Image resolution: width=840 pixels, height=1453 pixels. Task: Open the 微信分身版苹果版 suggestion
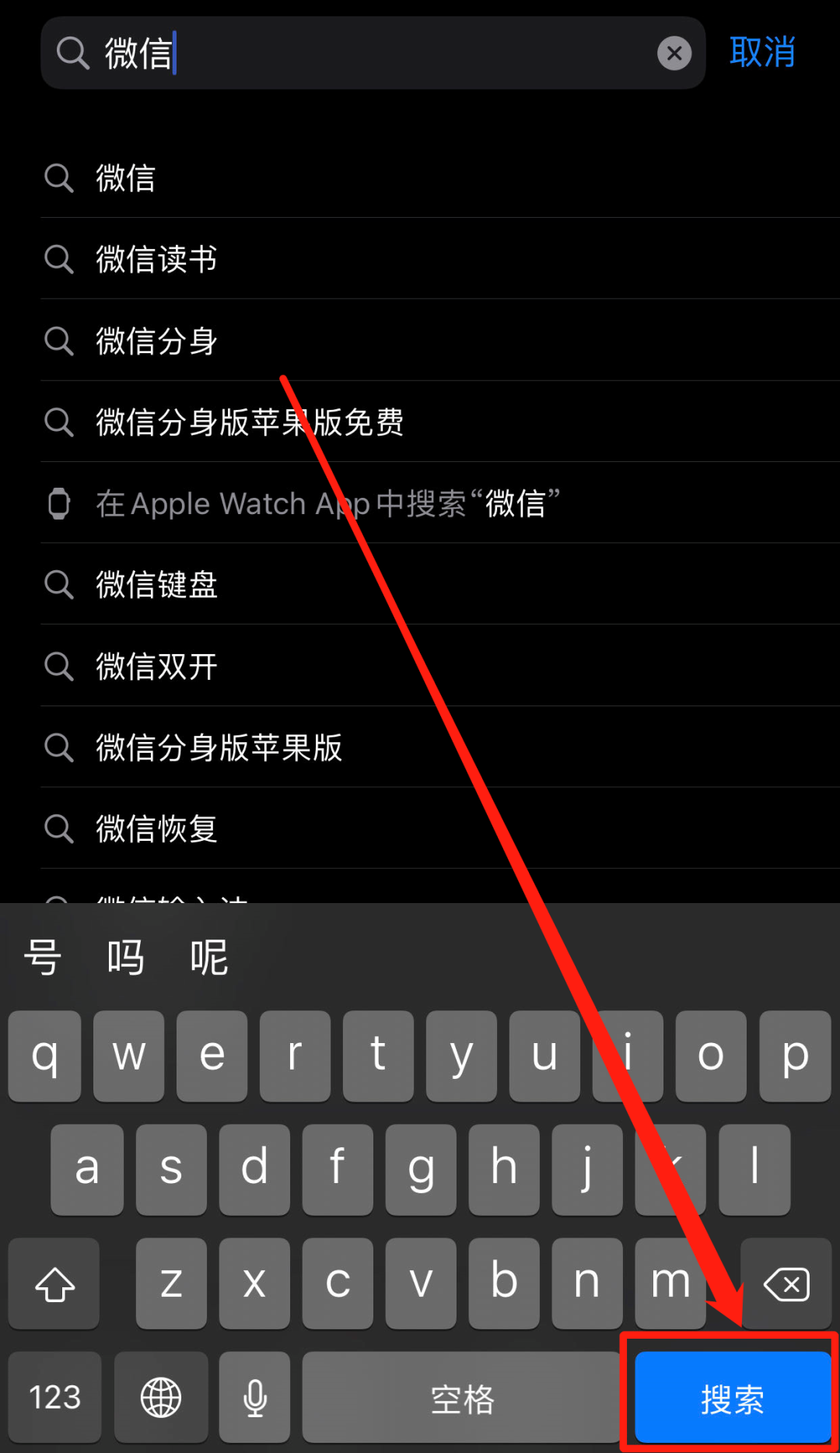tap(219, 748)
